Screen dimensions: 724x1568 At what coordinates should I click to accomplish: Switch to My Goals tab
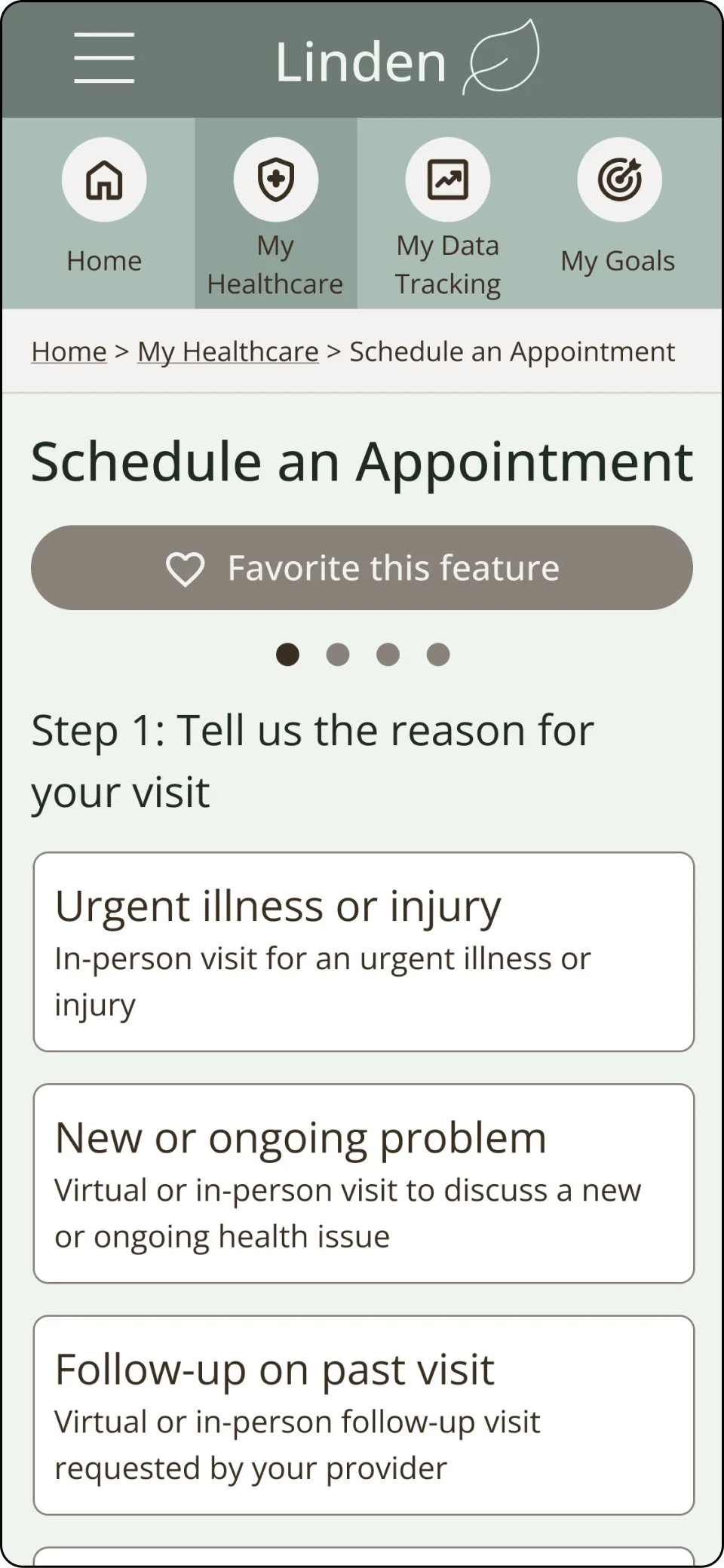(x=618, y=213)
